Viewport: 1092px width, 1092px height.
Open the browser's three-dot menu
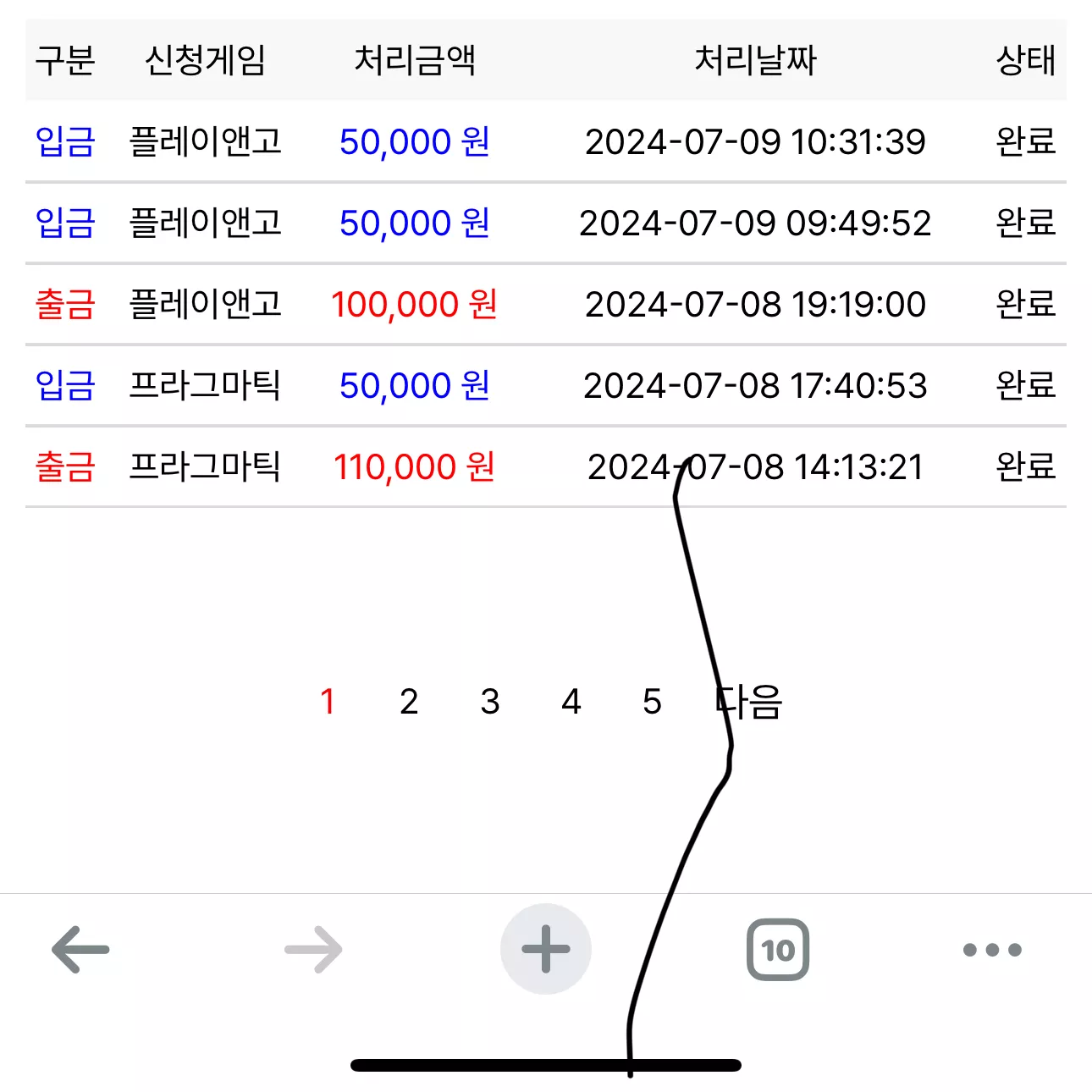(x=992, y=950)
